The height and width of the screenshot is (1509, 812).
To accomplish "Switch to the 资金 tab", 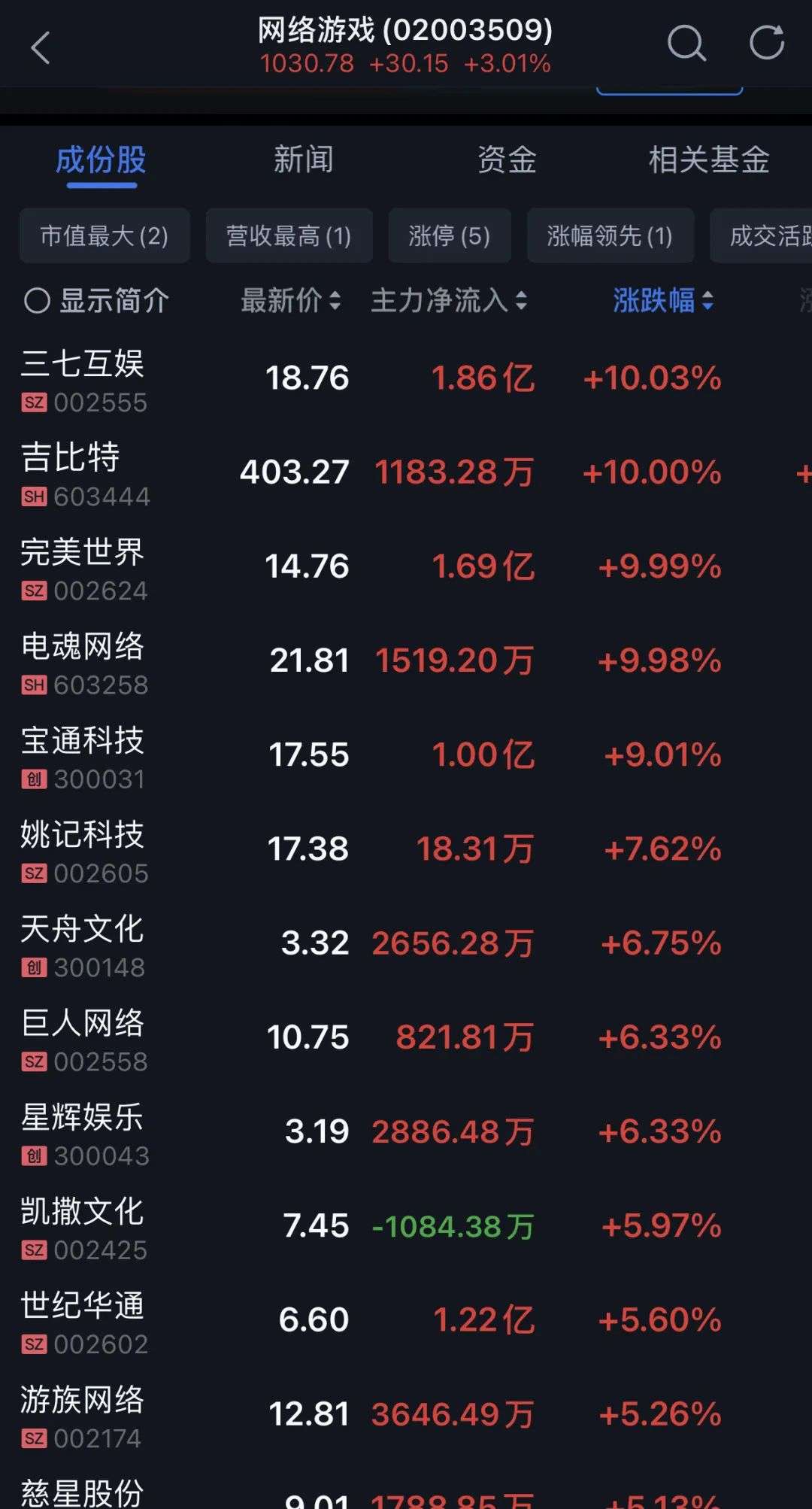I will point(507,160).
